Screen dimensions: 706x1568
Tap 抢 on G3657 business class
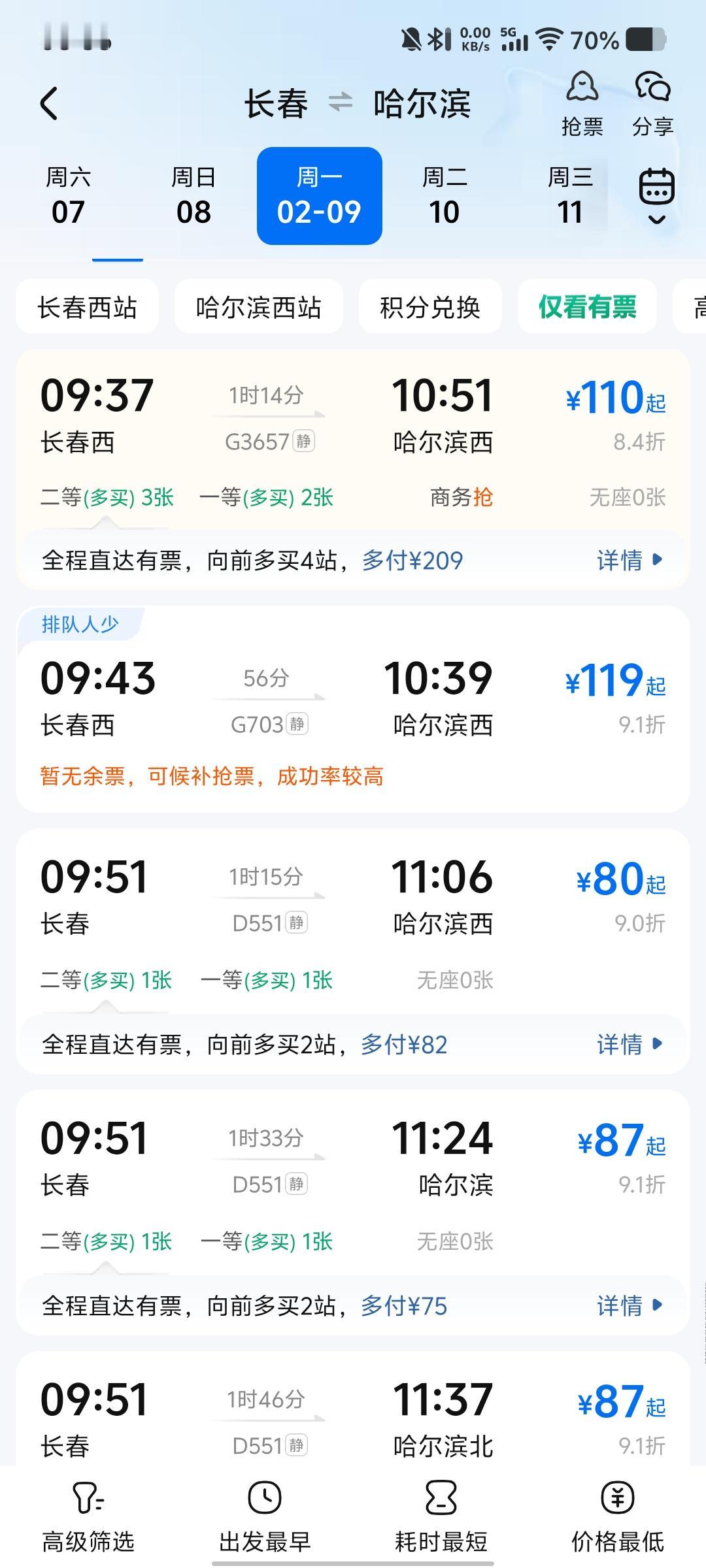point(482,497)
